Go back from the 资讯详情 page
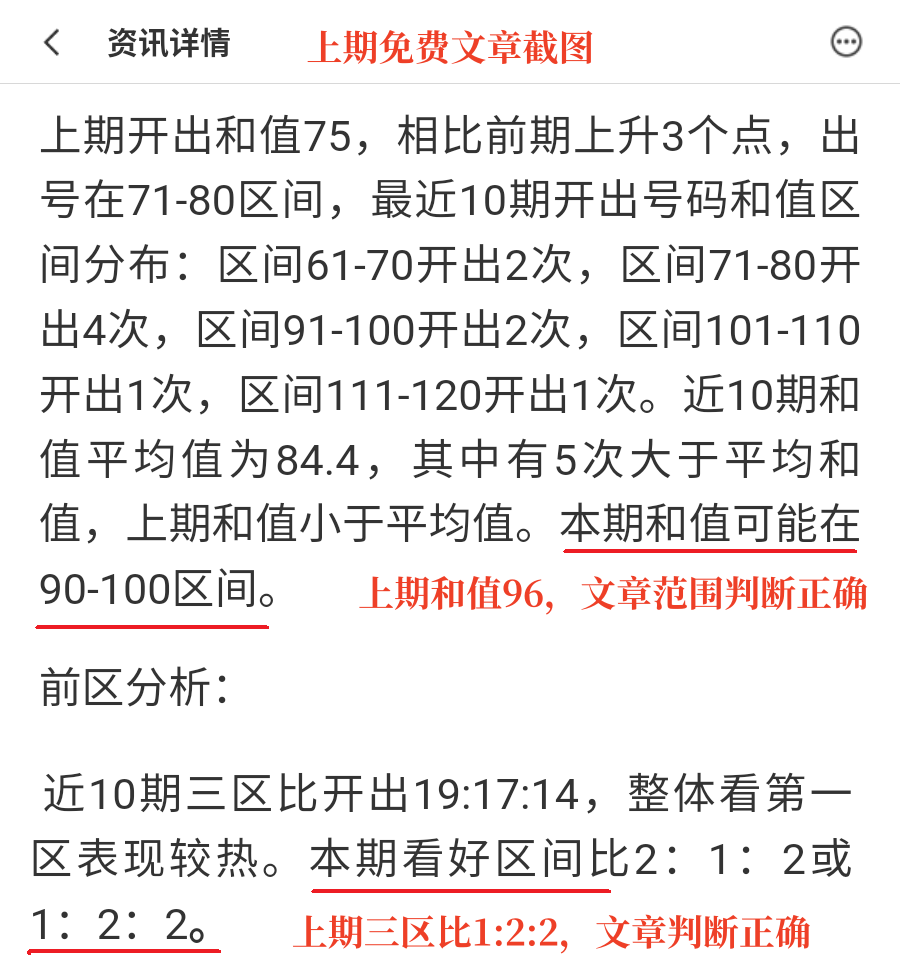900x972 pixels. pos(52,42)
